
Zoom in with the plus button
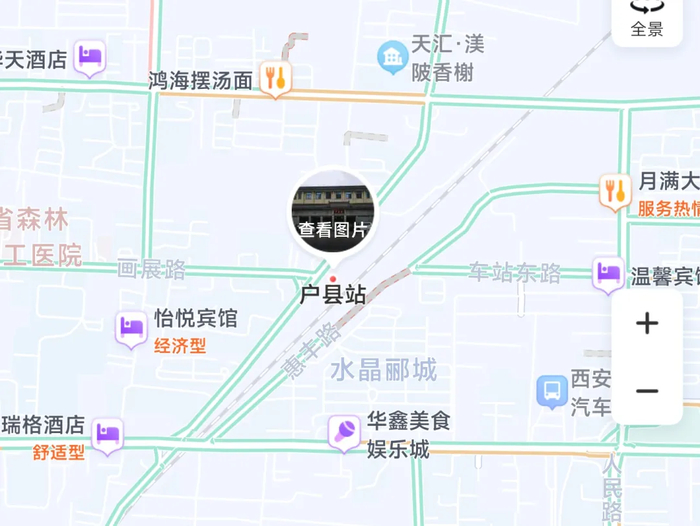[647, 323]
